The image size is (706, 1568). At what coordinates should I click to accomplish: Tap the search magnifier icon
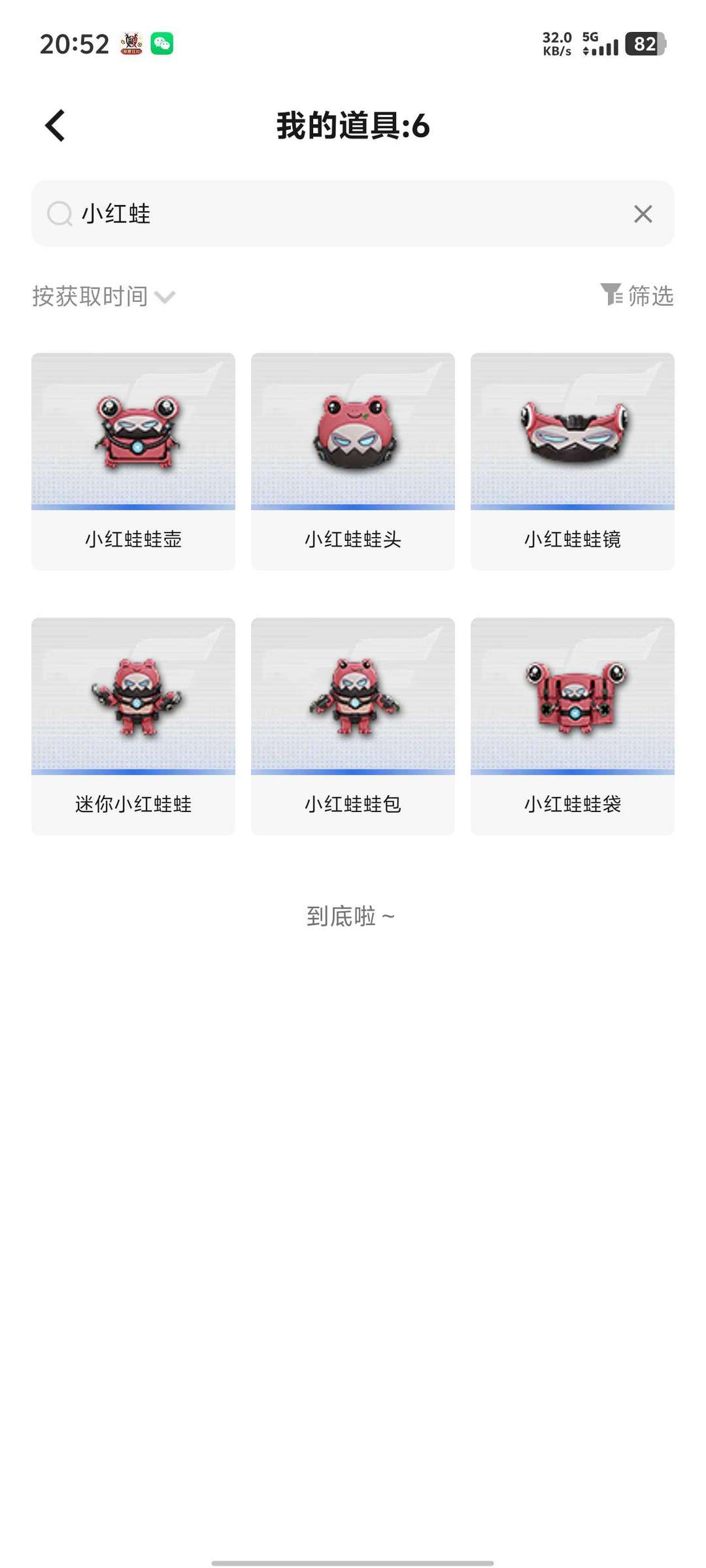tap(60, 214)
